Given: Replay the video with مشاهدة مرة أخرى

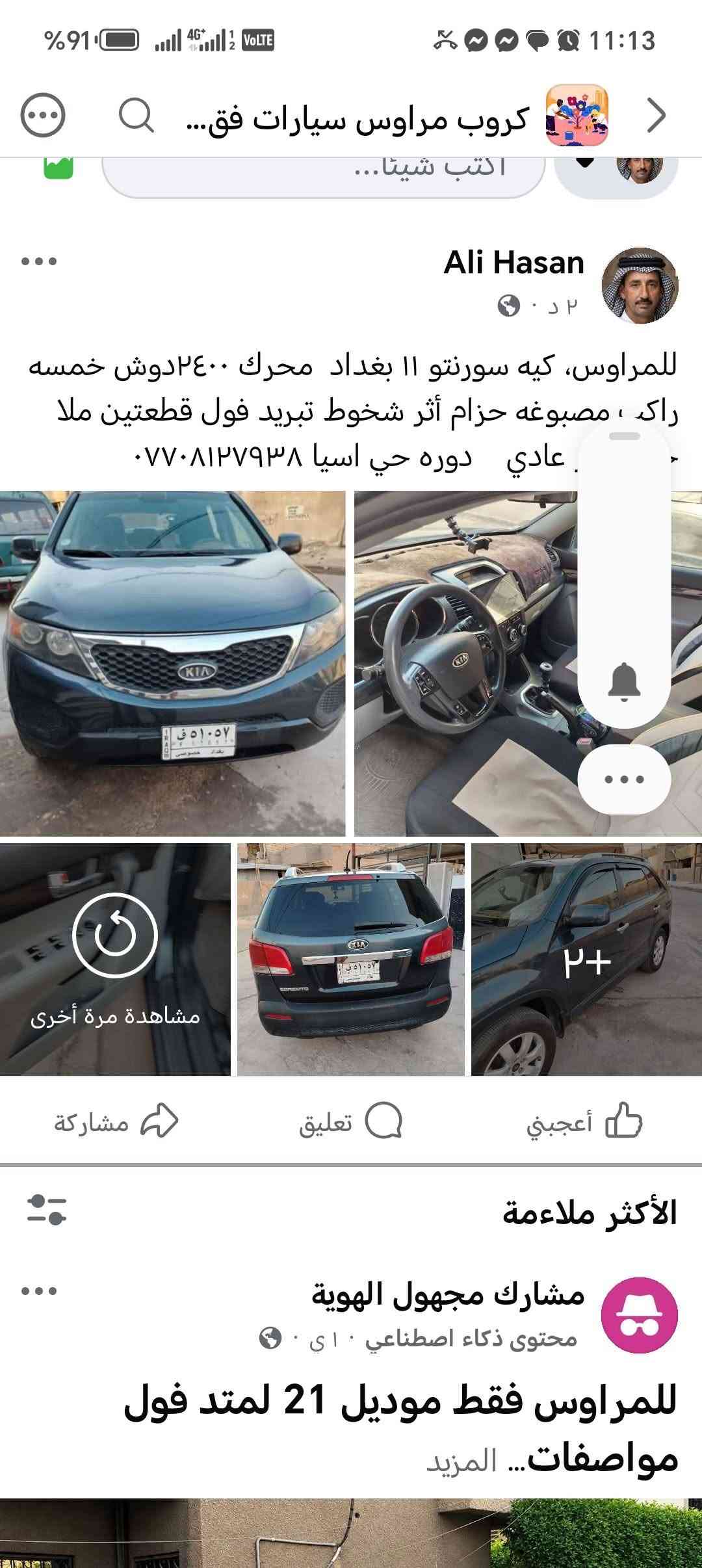Looking at the screenshot, I should click(115, 960).
